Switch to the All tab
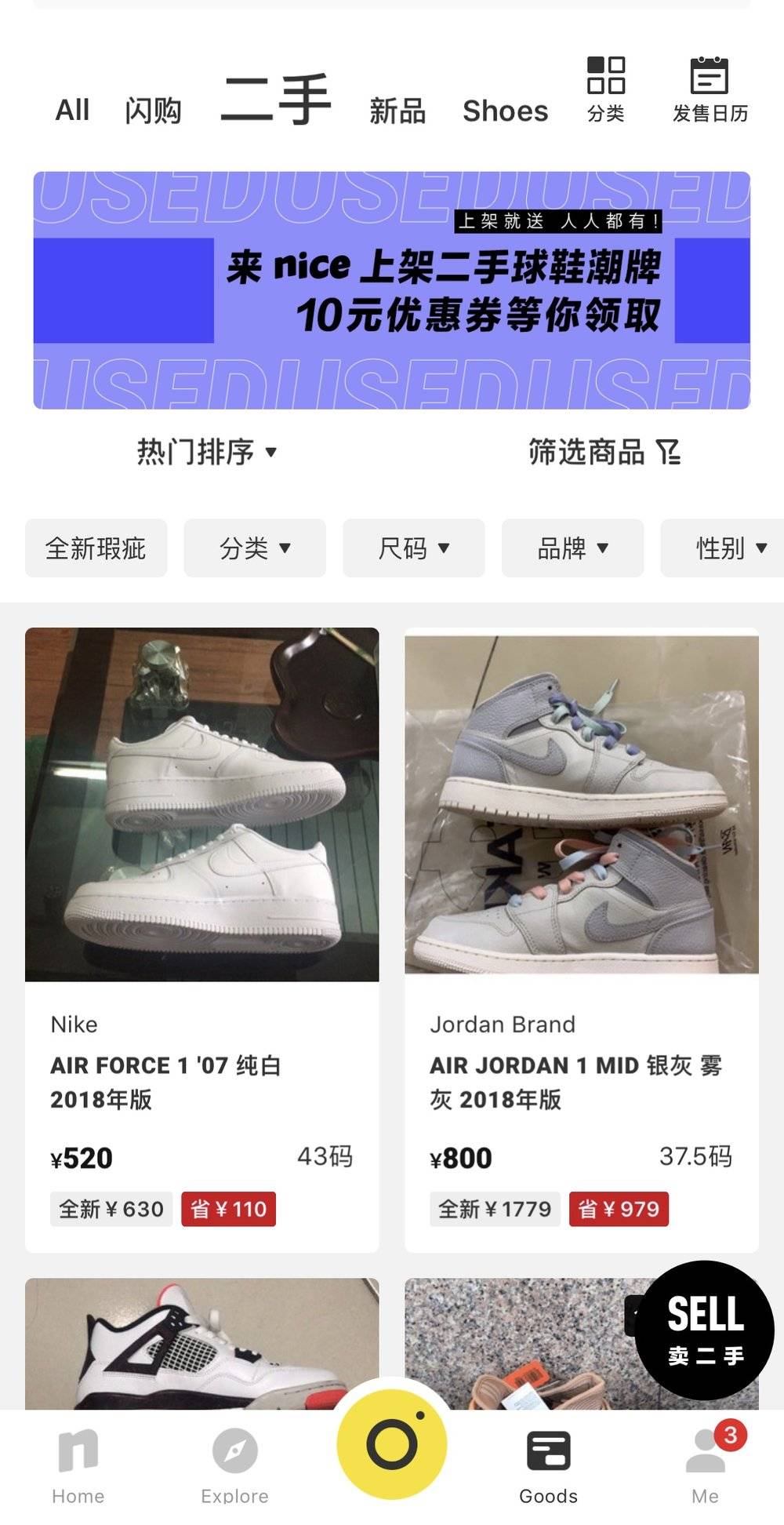The image size is (784, 1525). (x=72, y=110)
